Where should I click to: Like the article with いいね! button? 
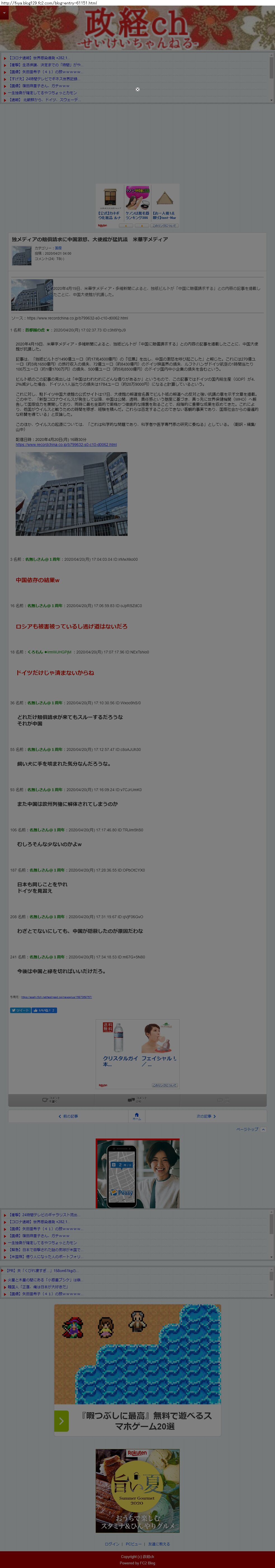(44, 1010)
